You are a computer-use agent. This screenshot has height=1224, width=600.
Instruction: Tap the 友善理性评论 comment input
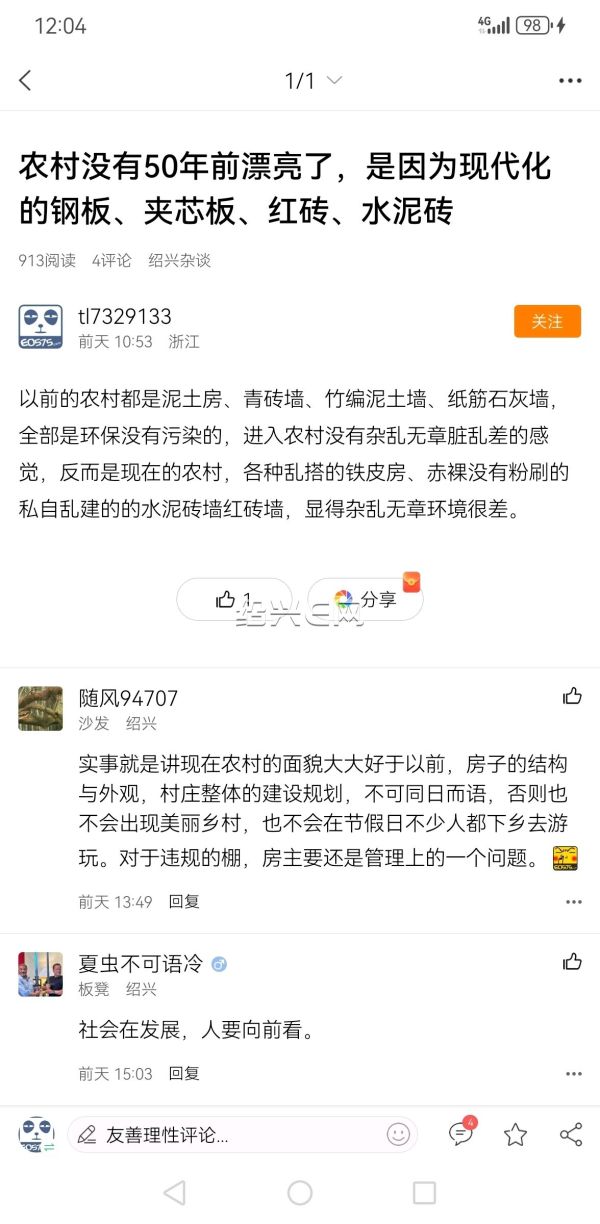(230, 1135)
